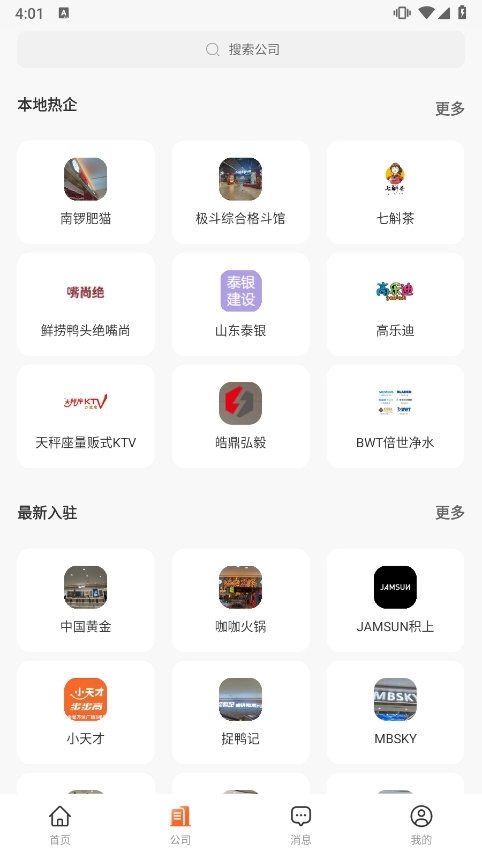Open 更多 next to 本地热企
The width and height of the screenshot is (482, 858).
click(x=450, y=108)
